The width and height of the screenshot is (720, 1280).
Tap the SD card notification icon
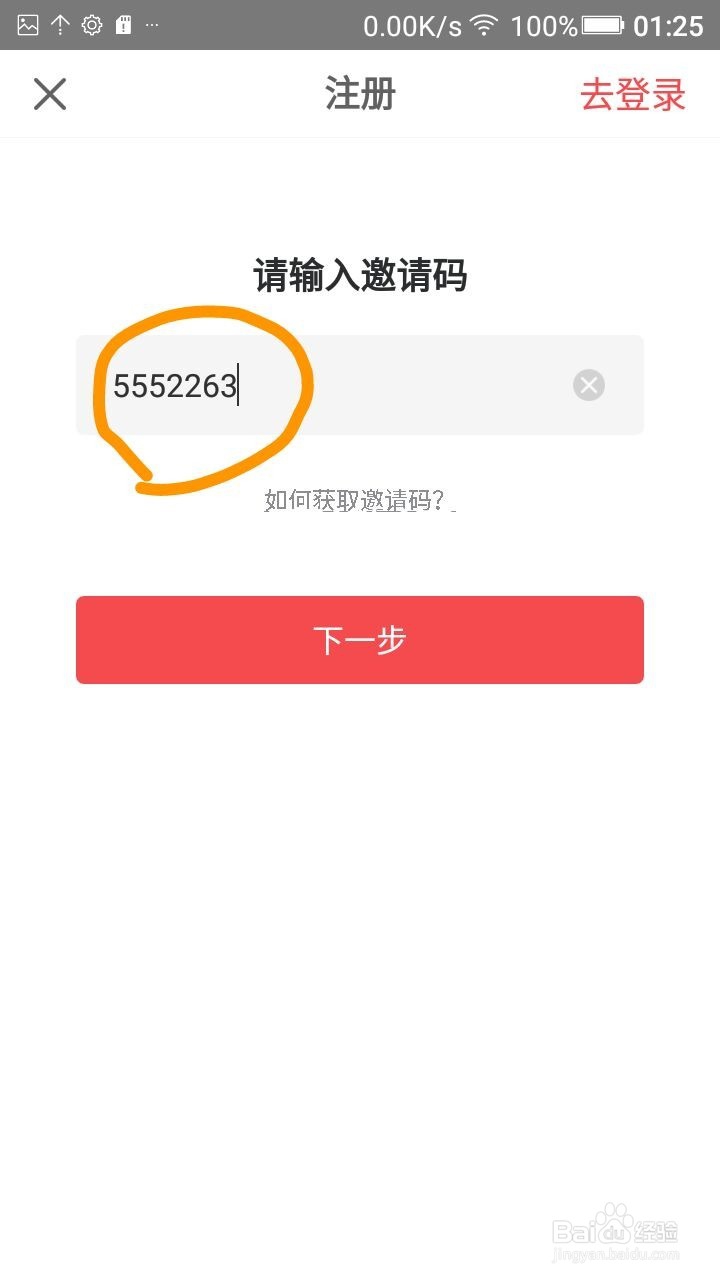pos(123,24)
